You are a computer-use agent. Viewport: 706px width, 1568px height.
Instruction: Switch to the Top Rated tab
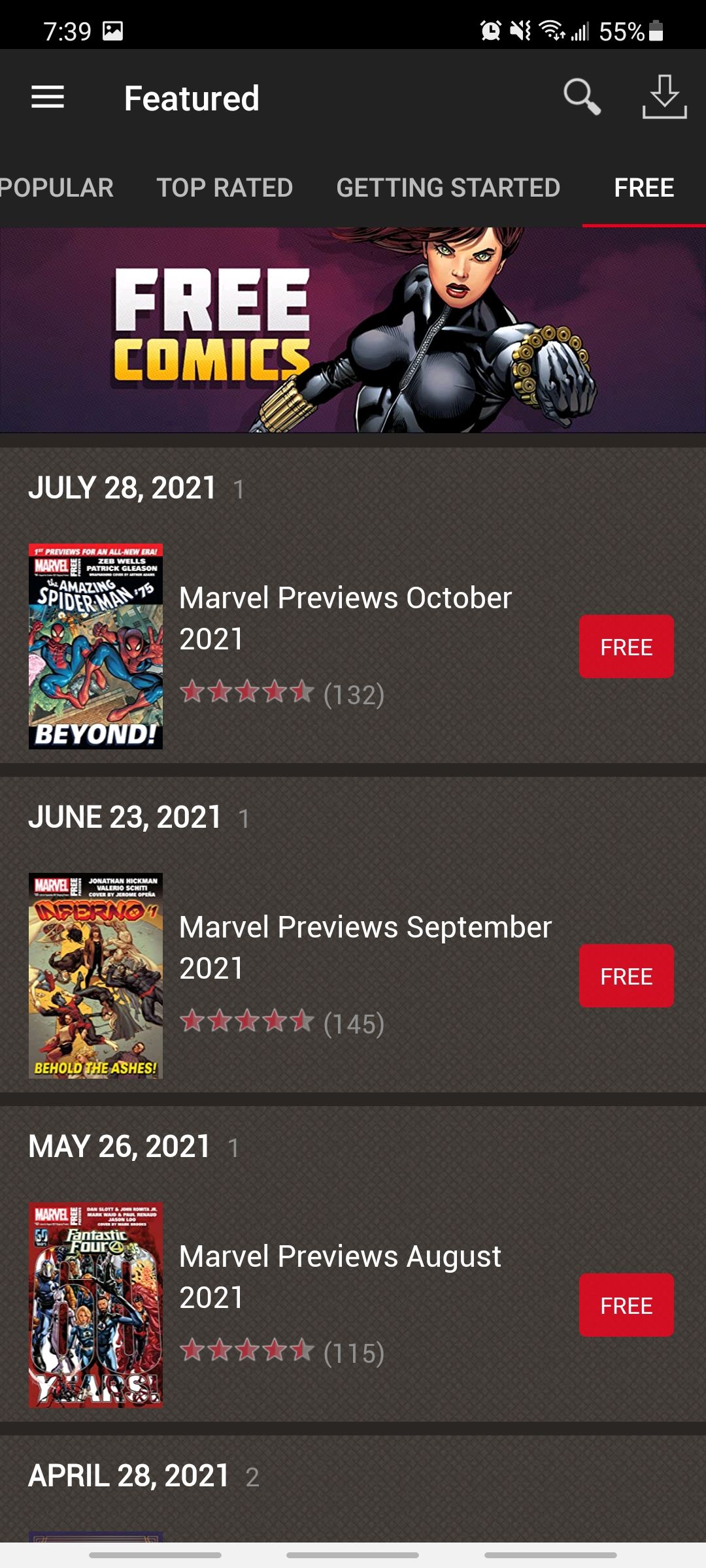(224, 188)
